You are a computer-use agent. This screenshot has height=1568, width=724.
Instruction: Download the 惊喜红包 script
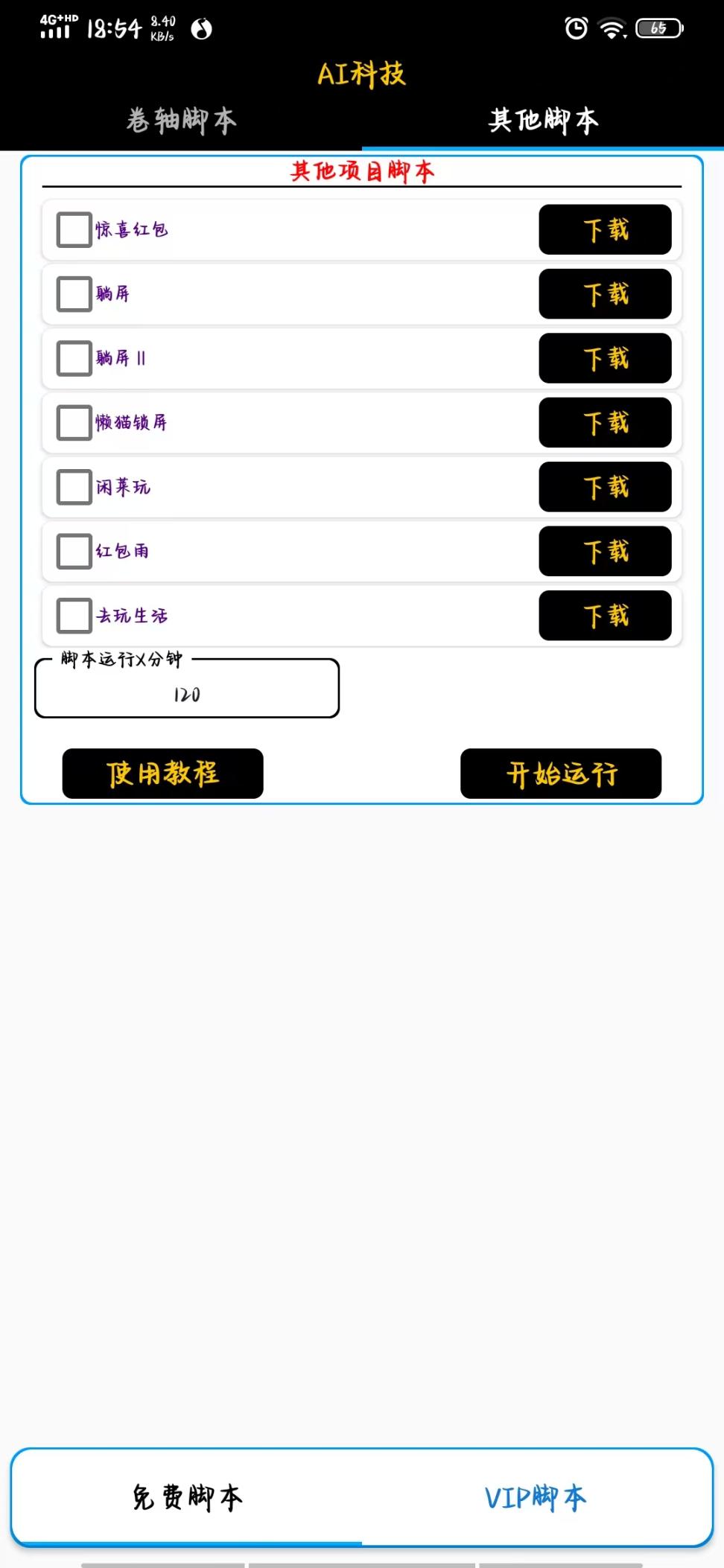point(605,229)
